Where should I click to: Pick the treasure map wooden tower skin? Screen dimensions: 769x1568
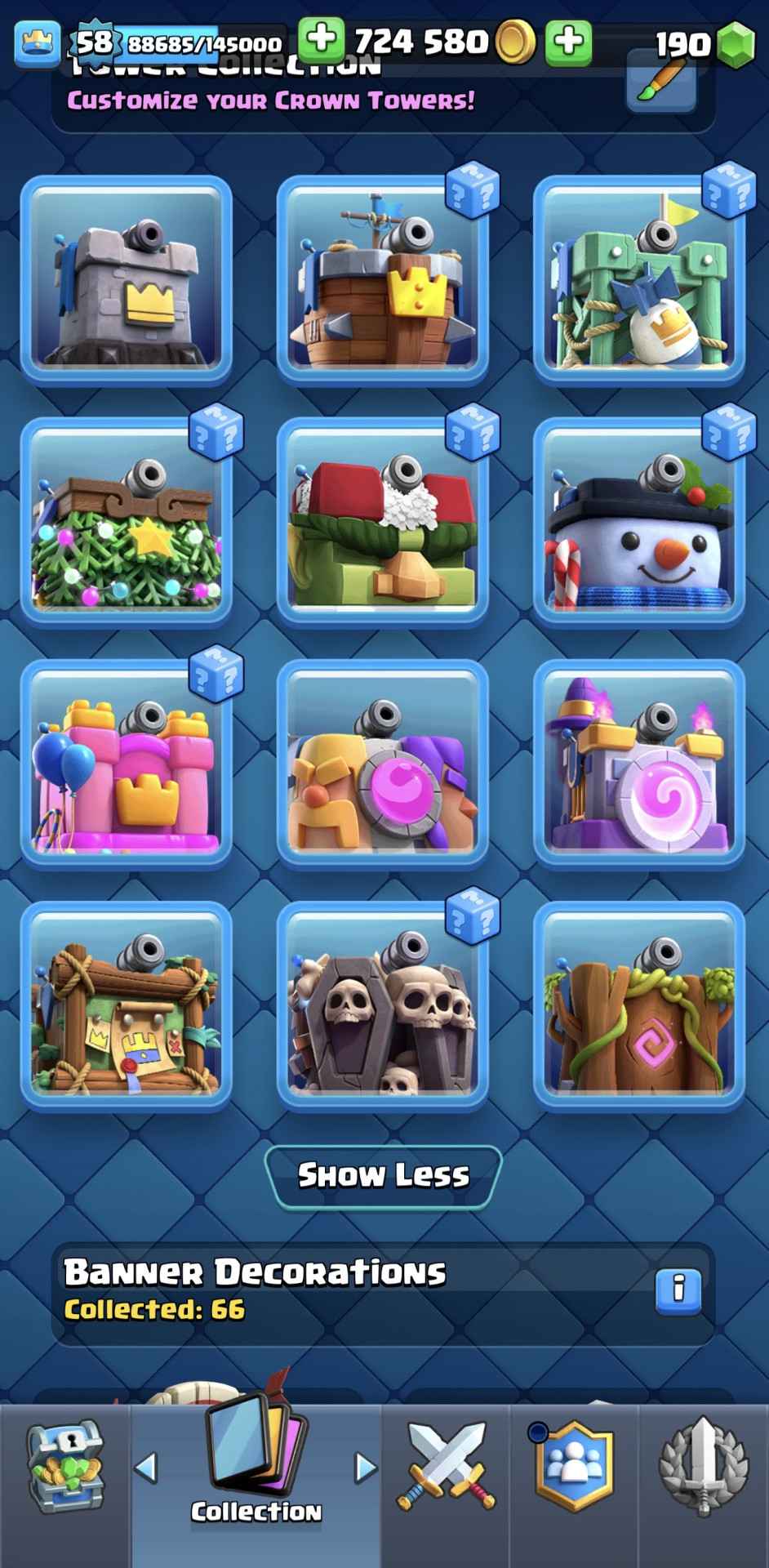coord(127,1005)
